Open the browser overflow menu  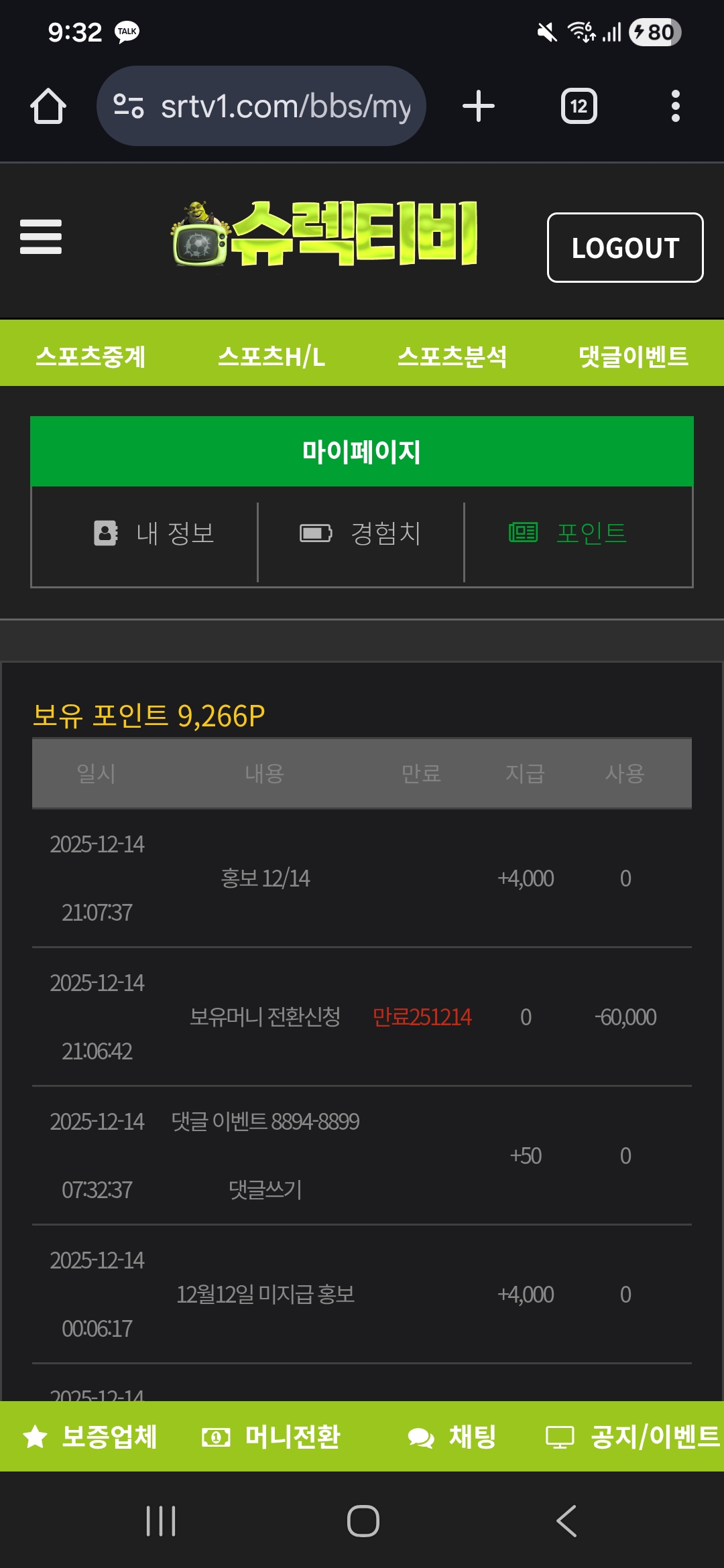(x=675, y=106)
